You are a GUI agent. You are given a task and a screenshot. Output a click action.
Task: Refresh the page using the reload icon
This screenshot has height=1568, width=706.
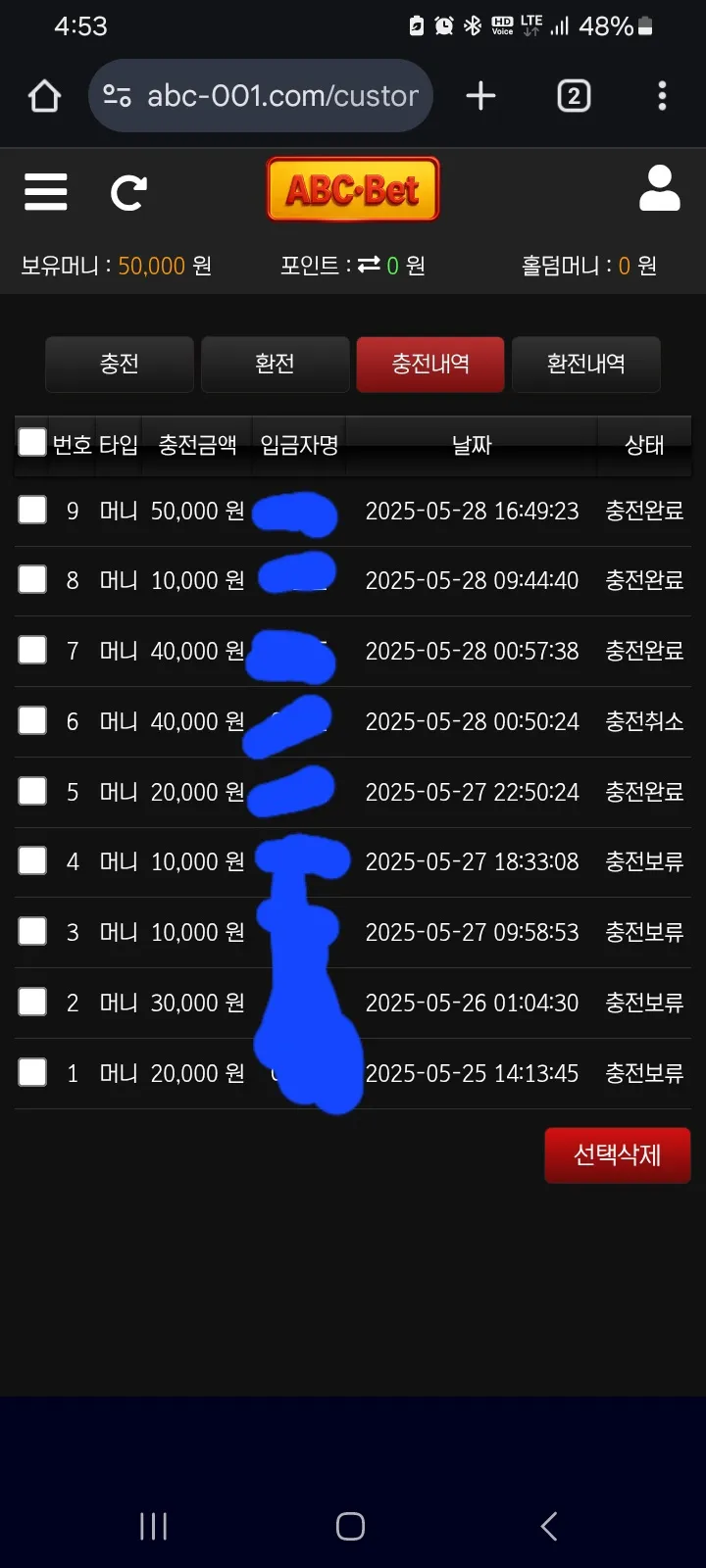(x=128, y=193)
